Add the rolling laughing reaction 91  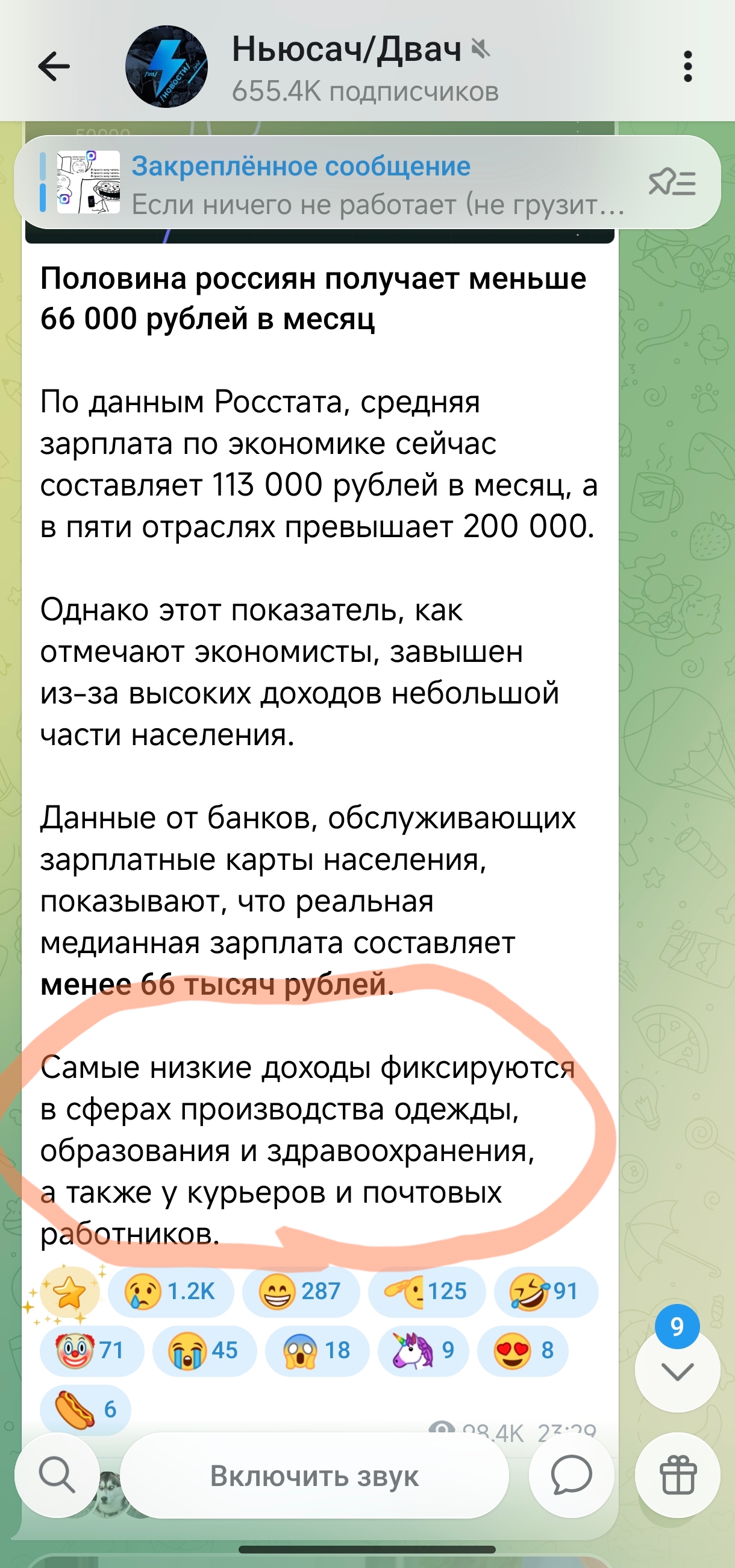546,1291
